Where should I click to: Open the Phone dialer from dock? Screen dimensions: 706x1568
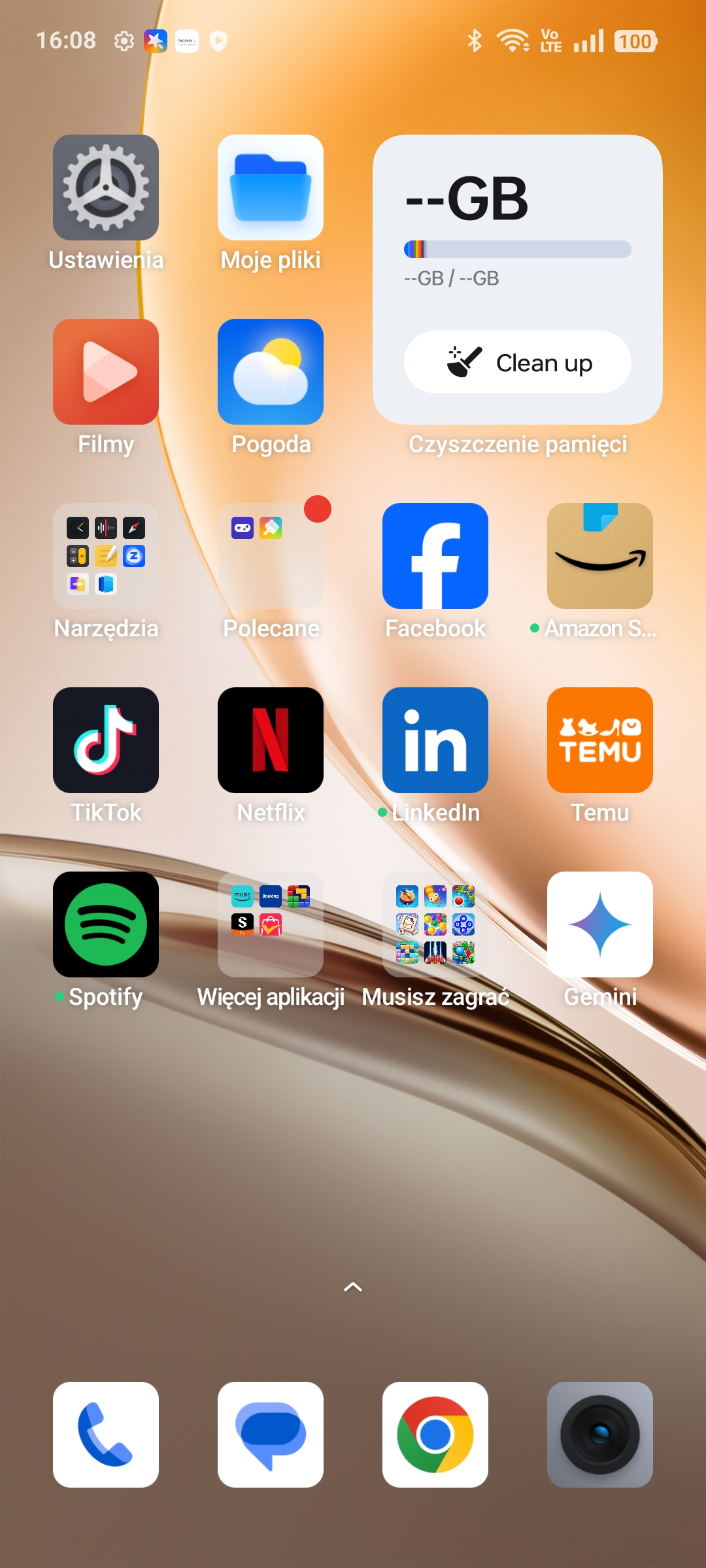pyautogui.click(x=106, y=1435)
